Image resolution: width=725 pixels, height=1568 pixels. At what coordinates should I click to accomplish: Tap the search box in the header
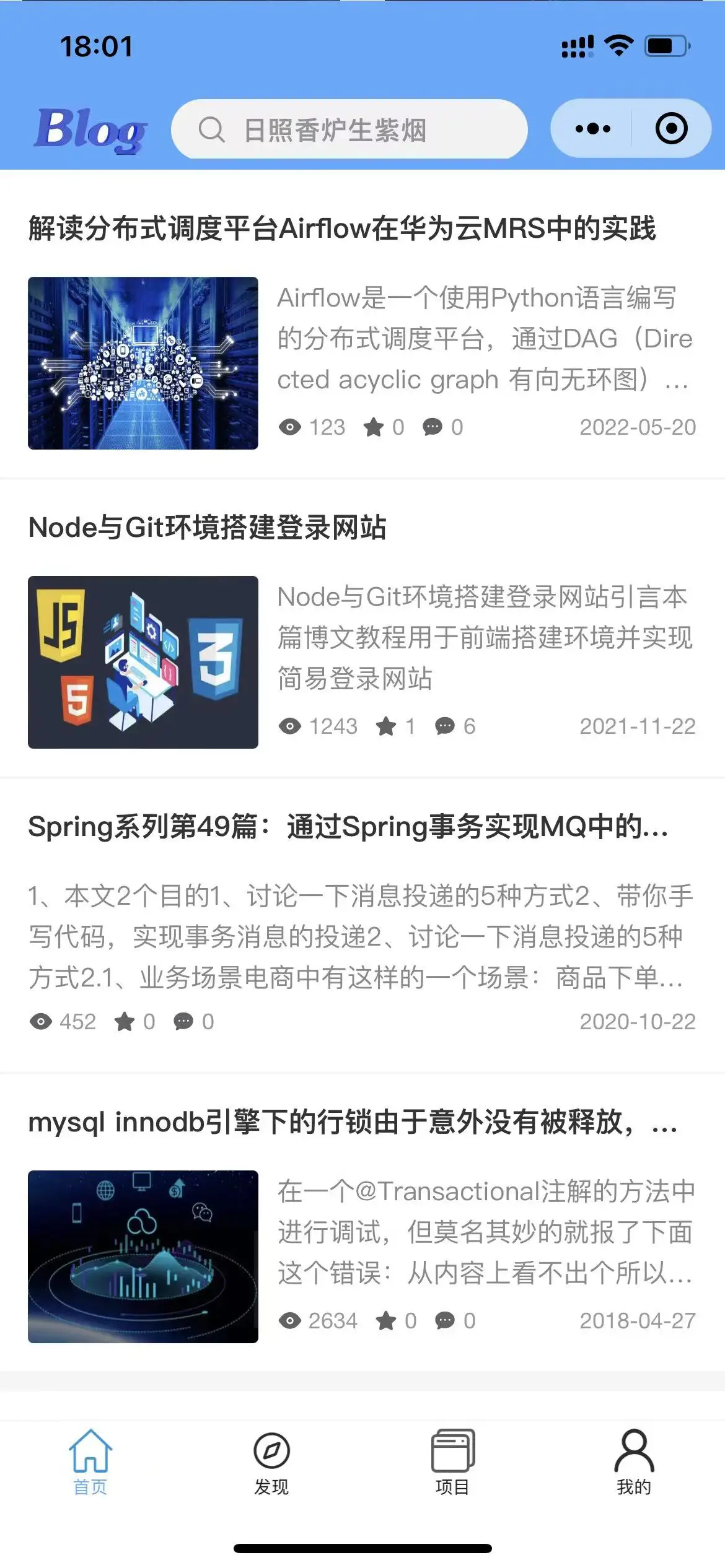pos(349,129)
